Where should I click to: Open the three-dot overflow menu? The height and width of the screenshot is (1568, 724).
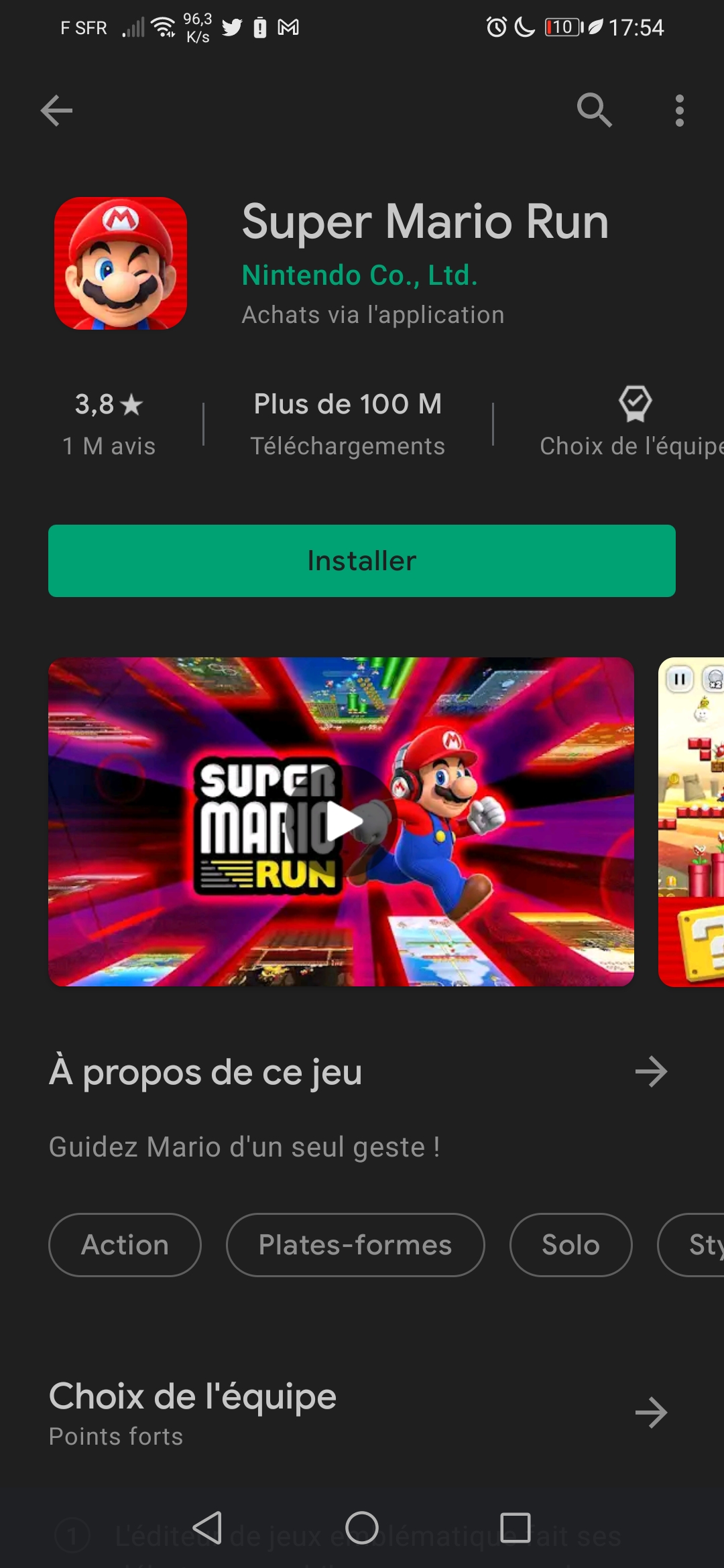point(679,111)
